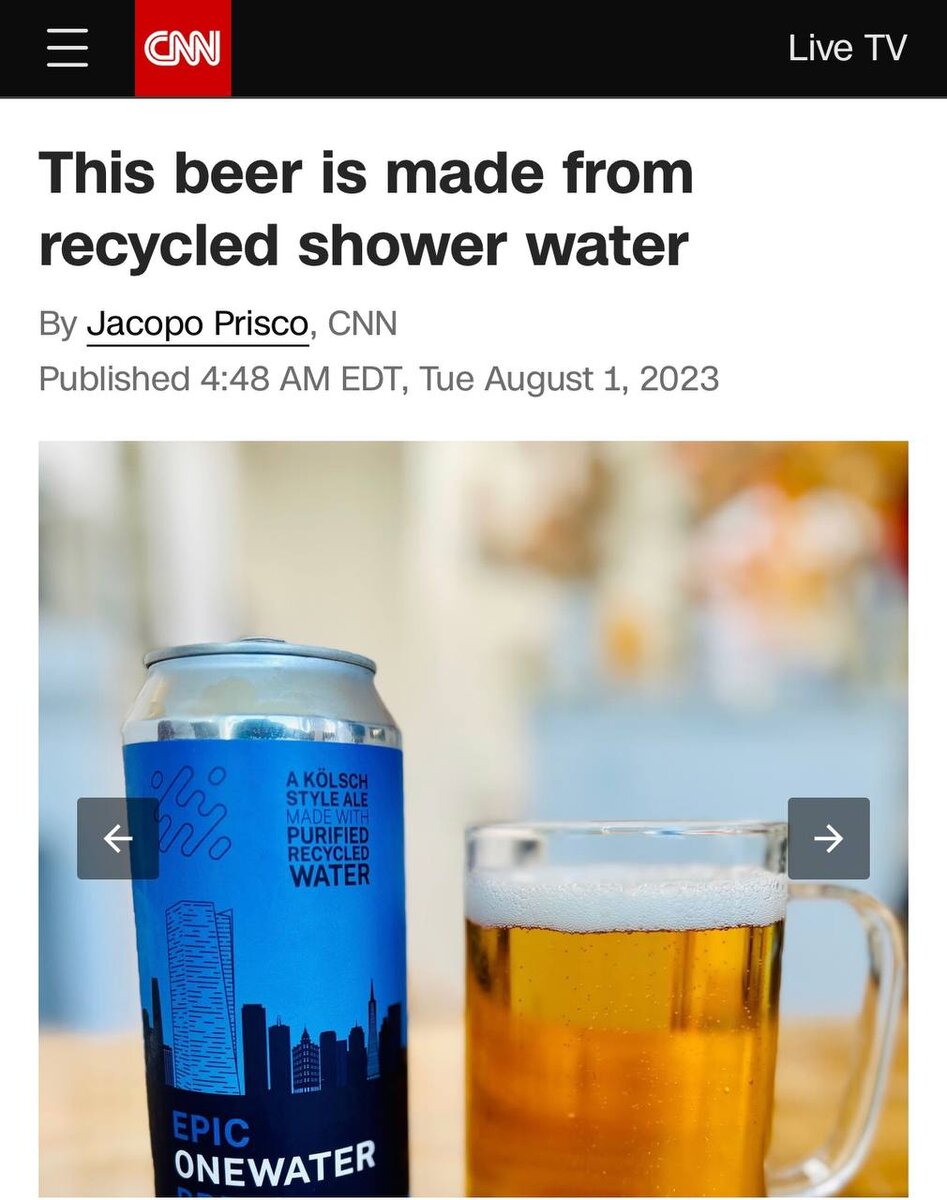Open the hamburger menu
Image resolution: width=947 pixels, height=1200 pixels.
67,48
